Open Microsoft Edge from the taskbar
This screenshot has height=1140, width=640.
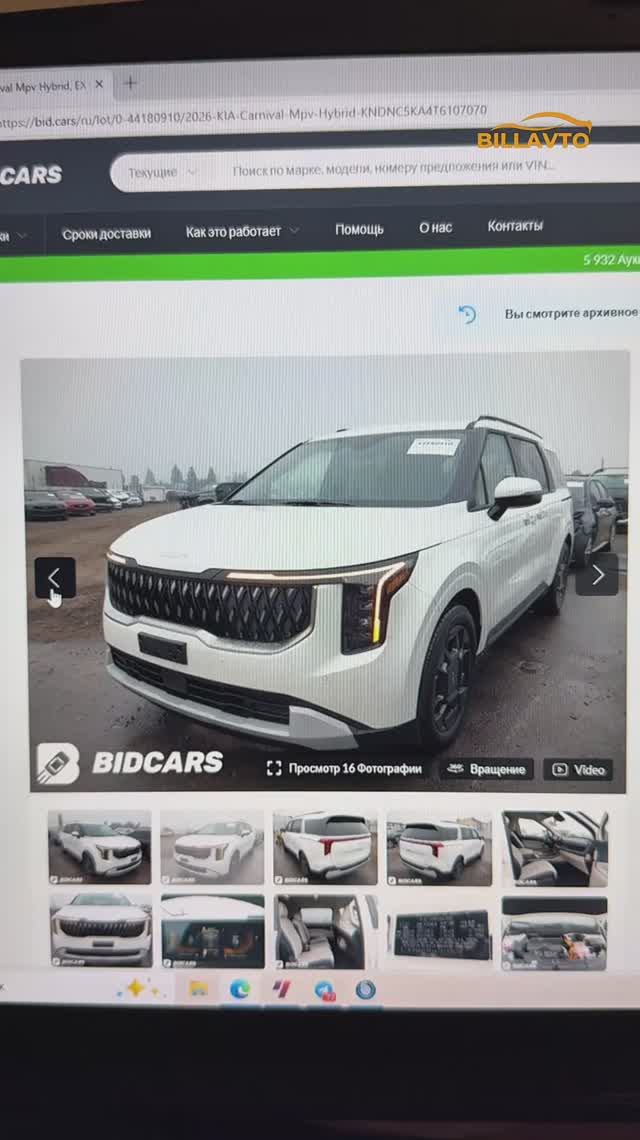tap(240, 989)
